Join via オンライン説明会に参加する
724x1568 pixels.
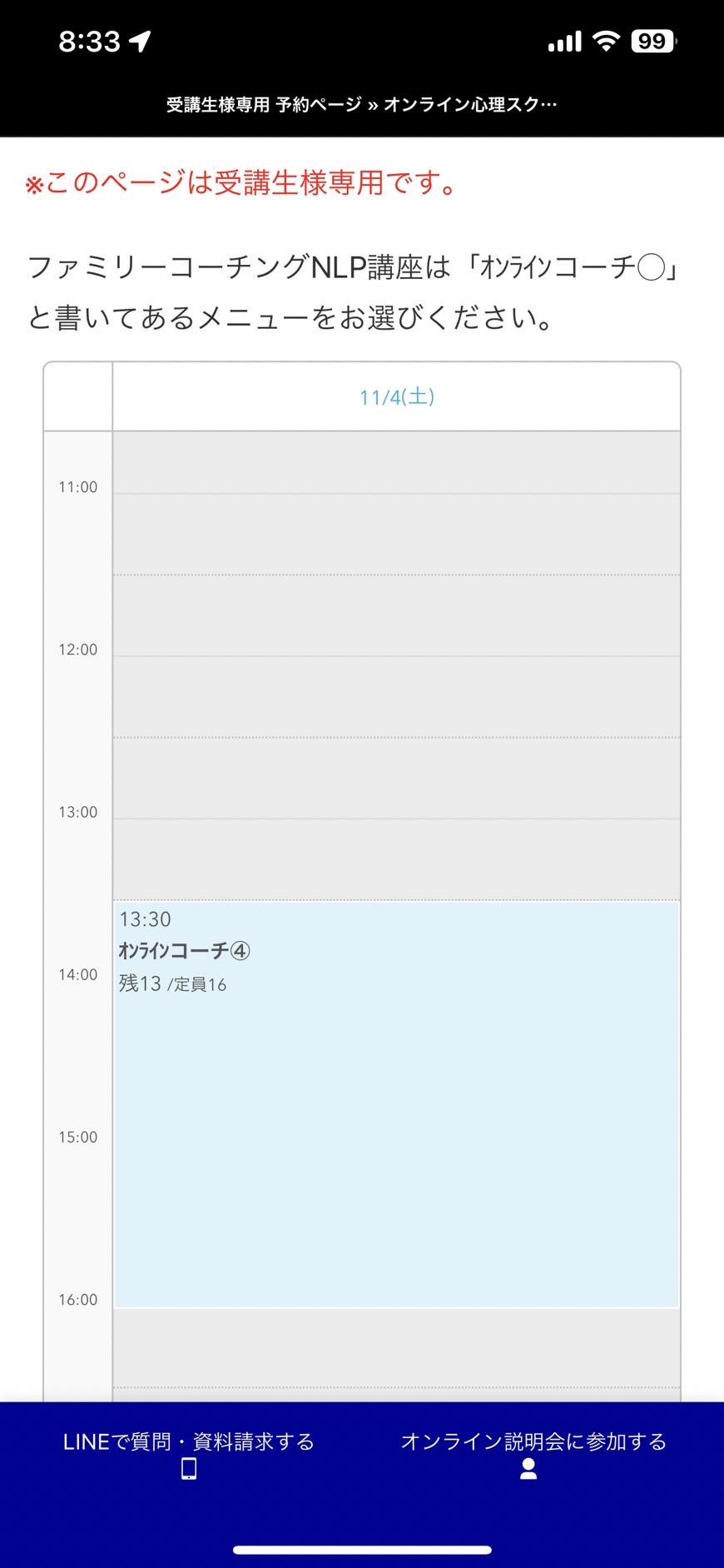coord(533,1454)
